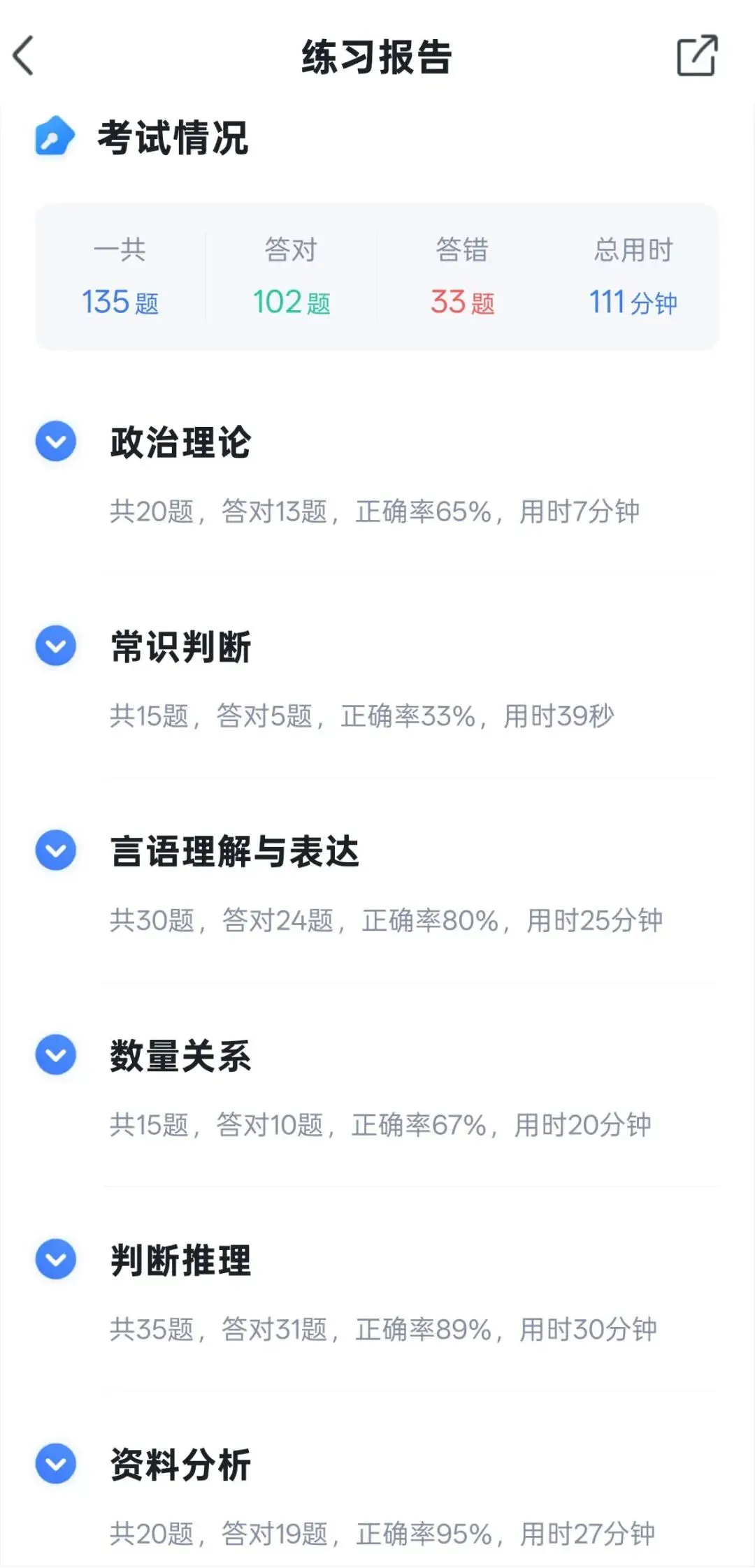Expand the 言语理解与表达 section
The width and height of the screenshot is (755, 1568).
(x=56, y=850)
